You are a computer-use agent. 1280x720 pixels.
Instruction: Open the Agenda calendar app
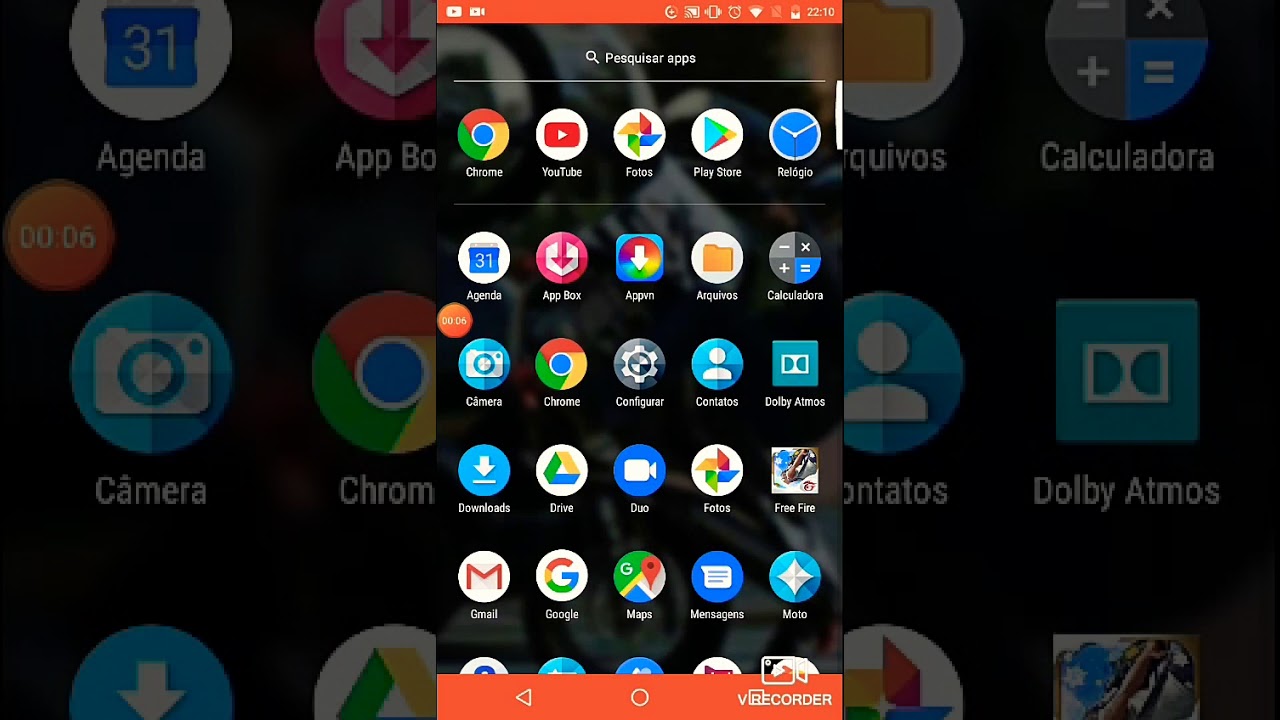[484, 259]
